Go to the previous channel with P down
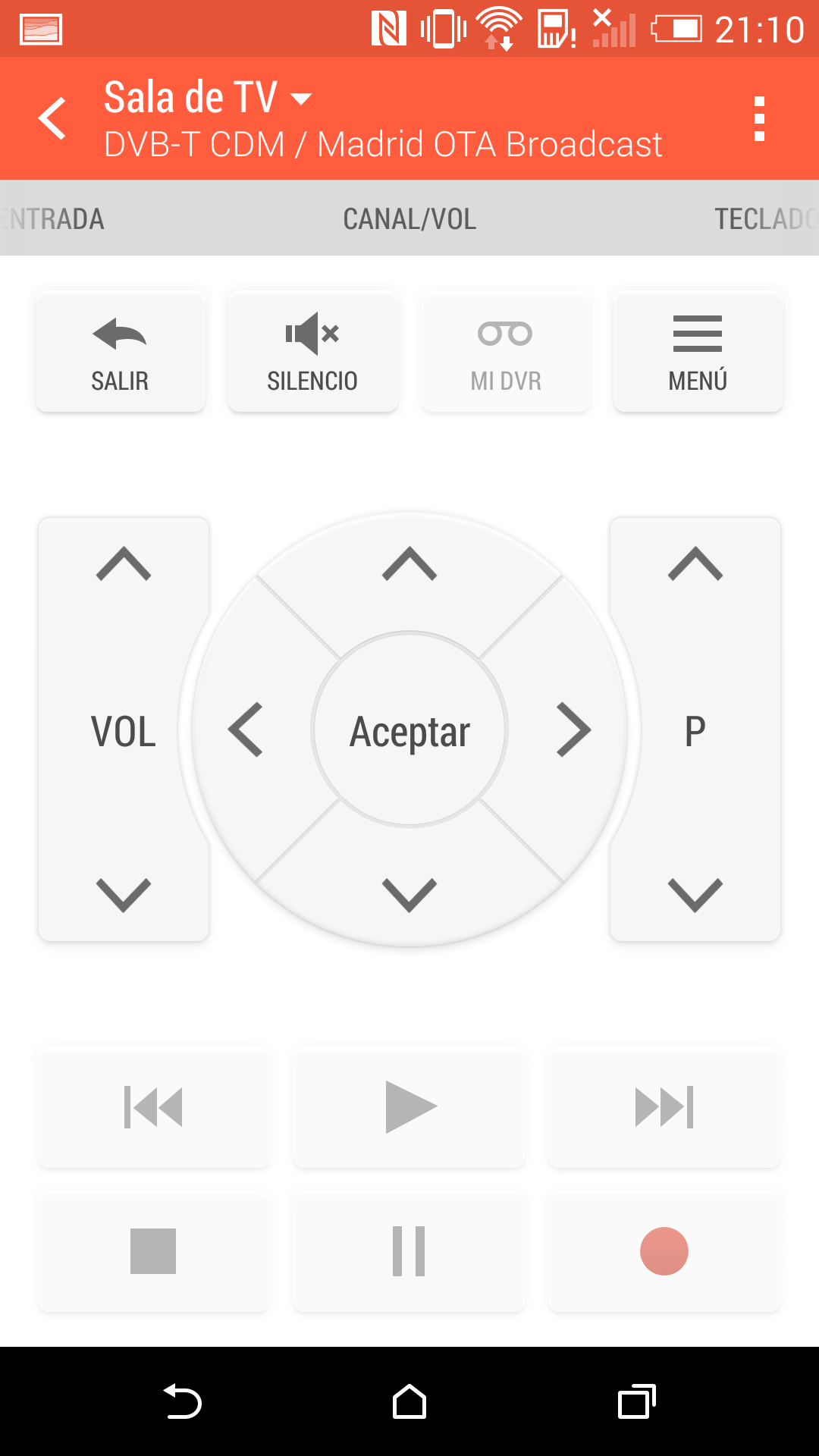The height and width of the screenshot is (1456, 819). 695,895
